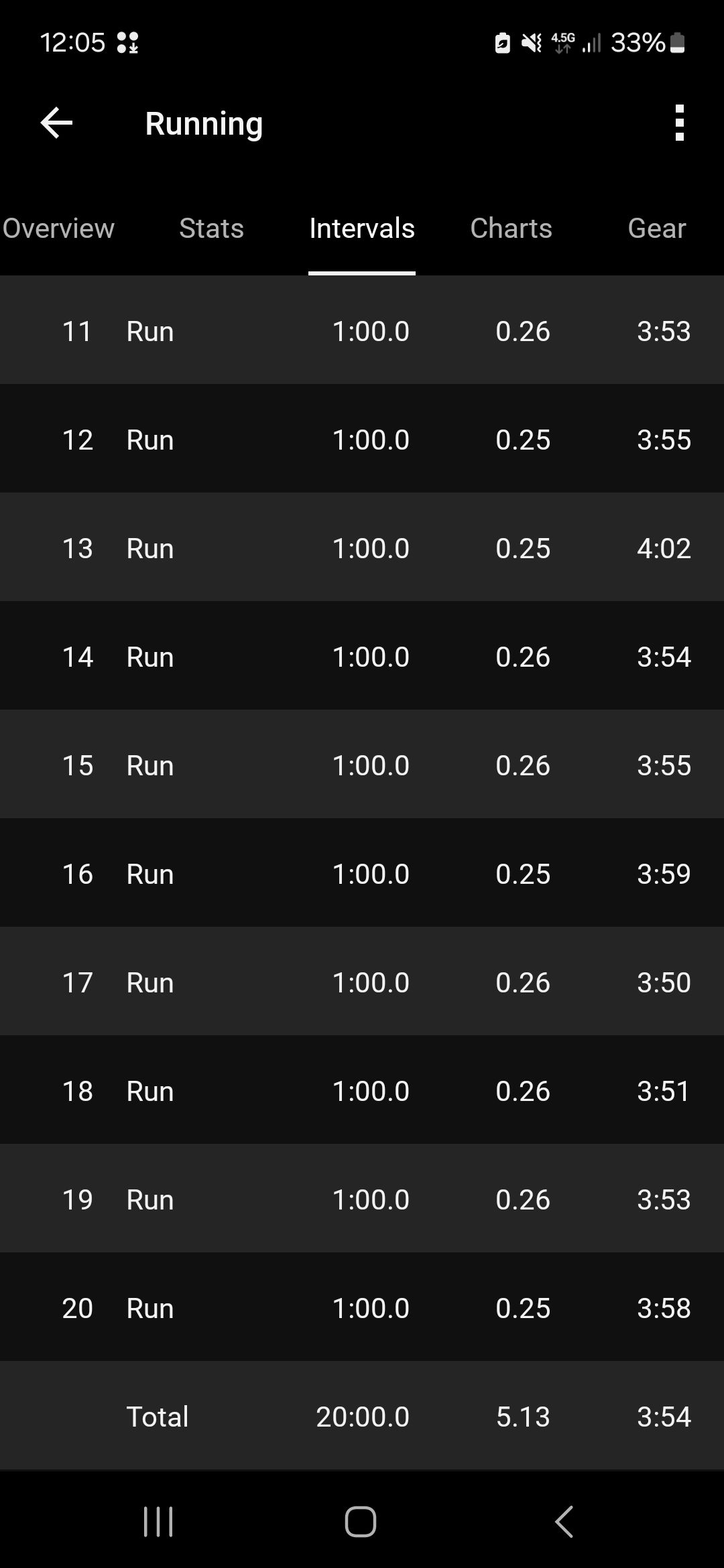Switch to the Stats tab
724x1568 pixels.
pos(211,228)
